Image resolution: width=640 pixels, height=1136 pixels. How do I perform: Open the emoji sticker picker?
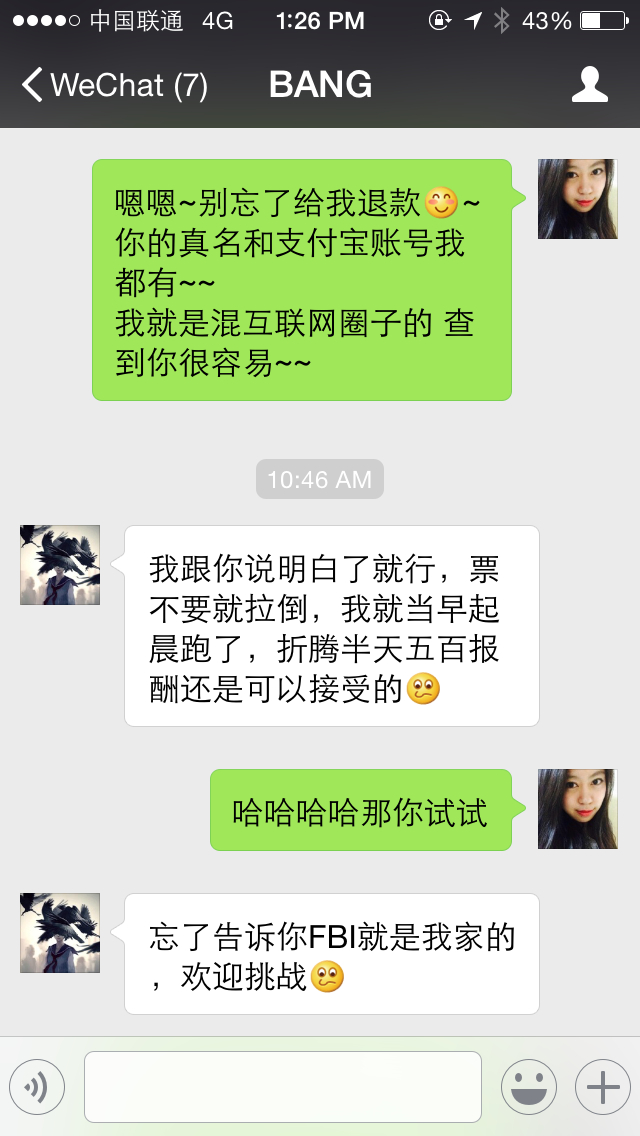coord(528,1086)
